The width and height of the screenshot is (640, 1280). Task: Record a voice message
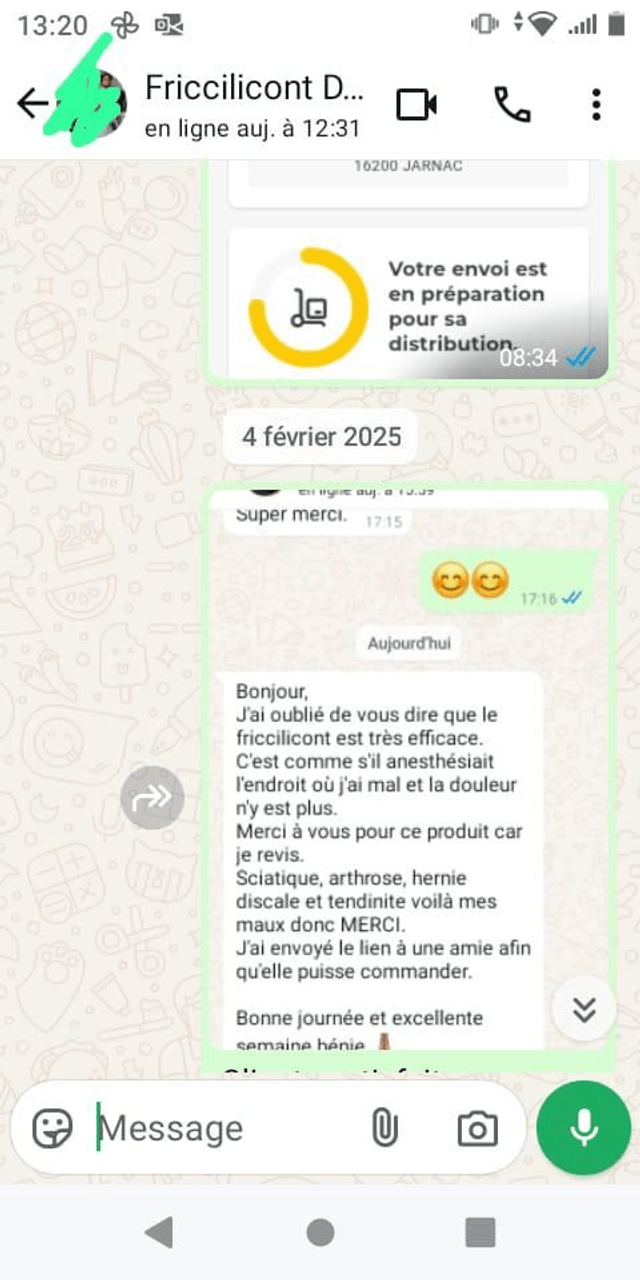pyautogui.click(x=584, y=1128)
